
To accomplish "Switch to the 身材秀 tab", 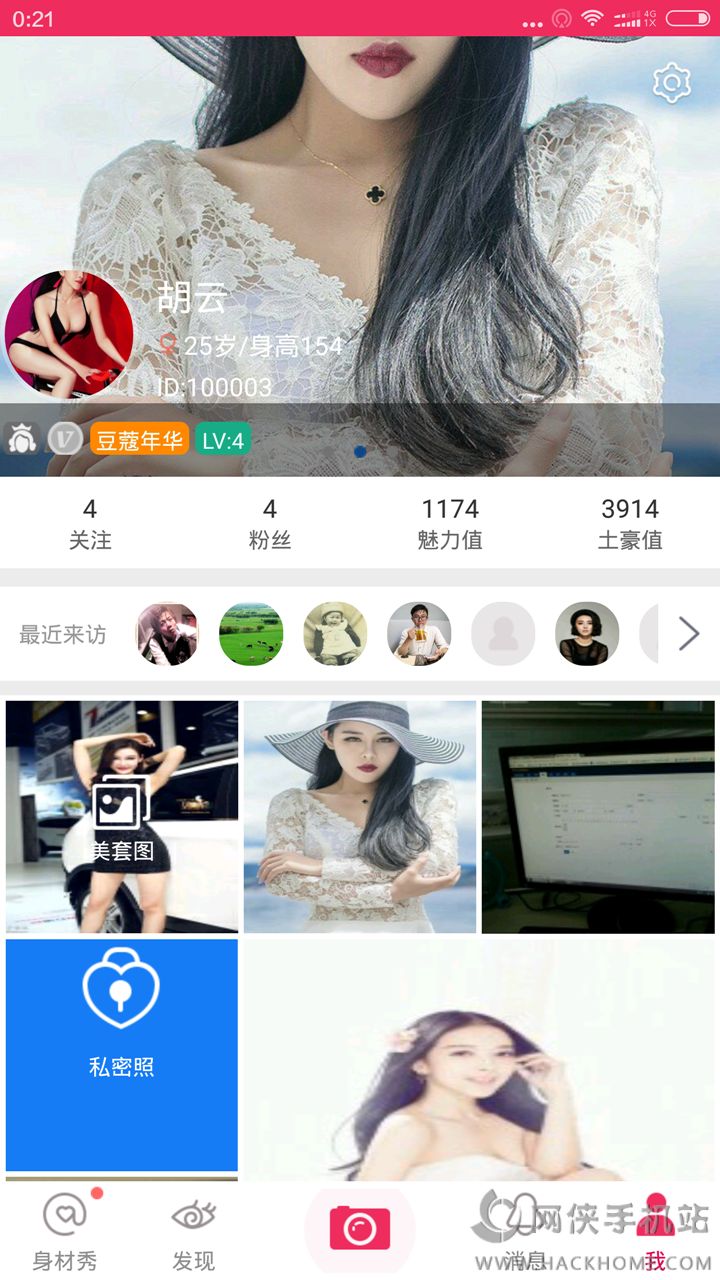I will point(65,1232).
